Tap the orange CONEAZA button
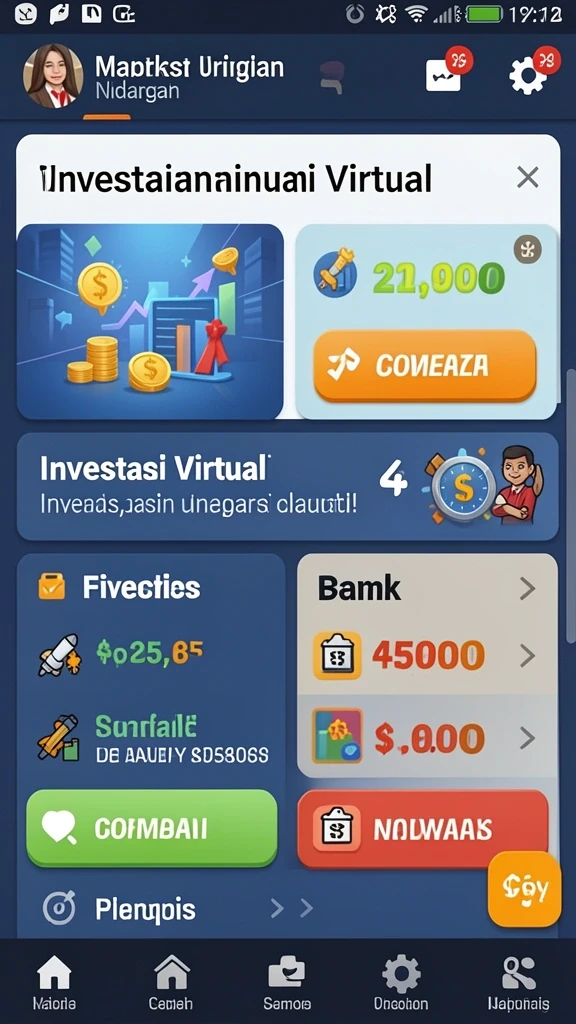576x1024 pixels. coord(425,366)
